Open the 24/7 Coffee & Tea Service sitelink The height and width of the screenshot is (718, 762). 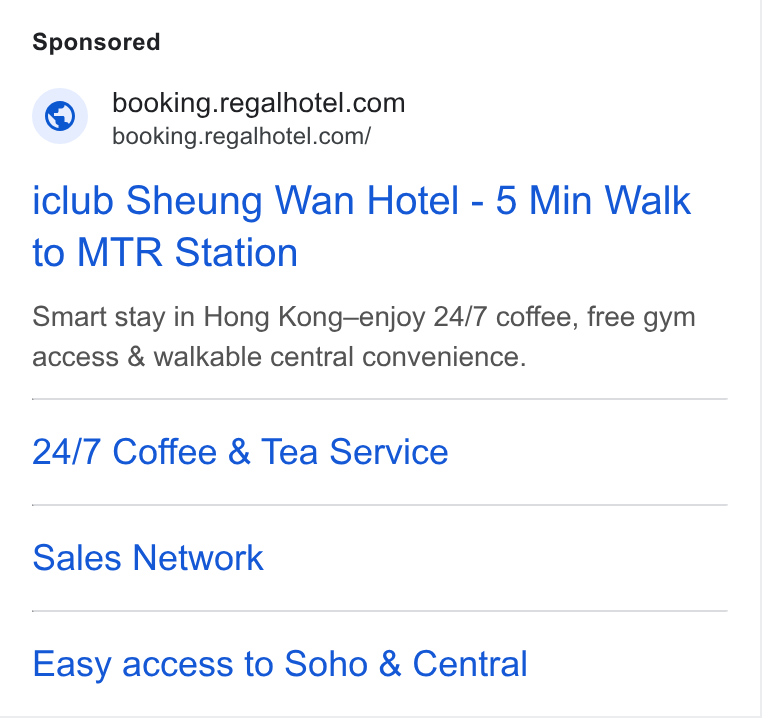pos(240,452)
